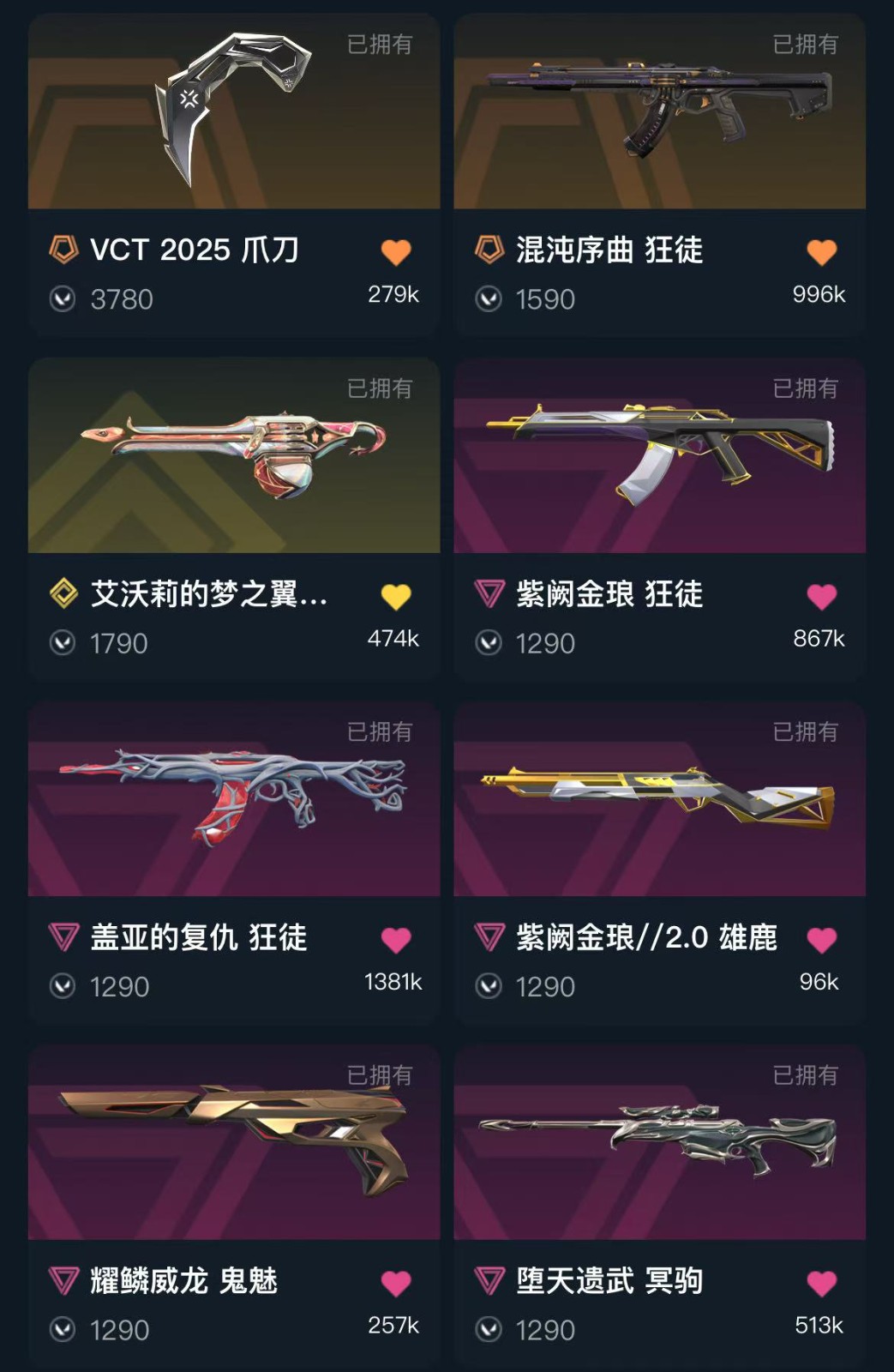Image resolution: width=894 pixels, height=1372 pixels.
Task: Like the 紫阙金琅//2.0 雄鹿 skin
Action: click(x=821, y=940)
